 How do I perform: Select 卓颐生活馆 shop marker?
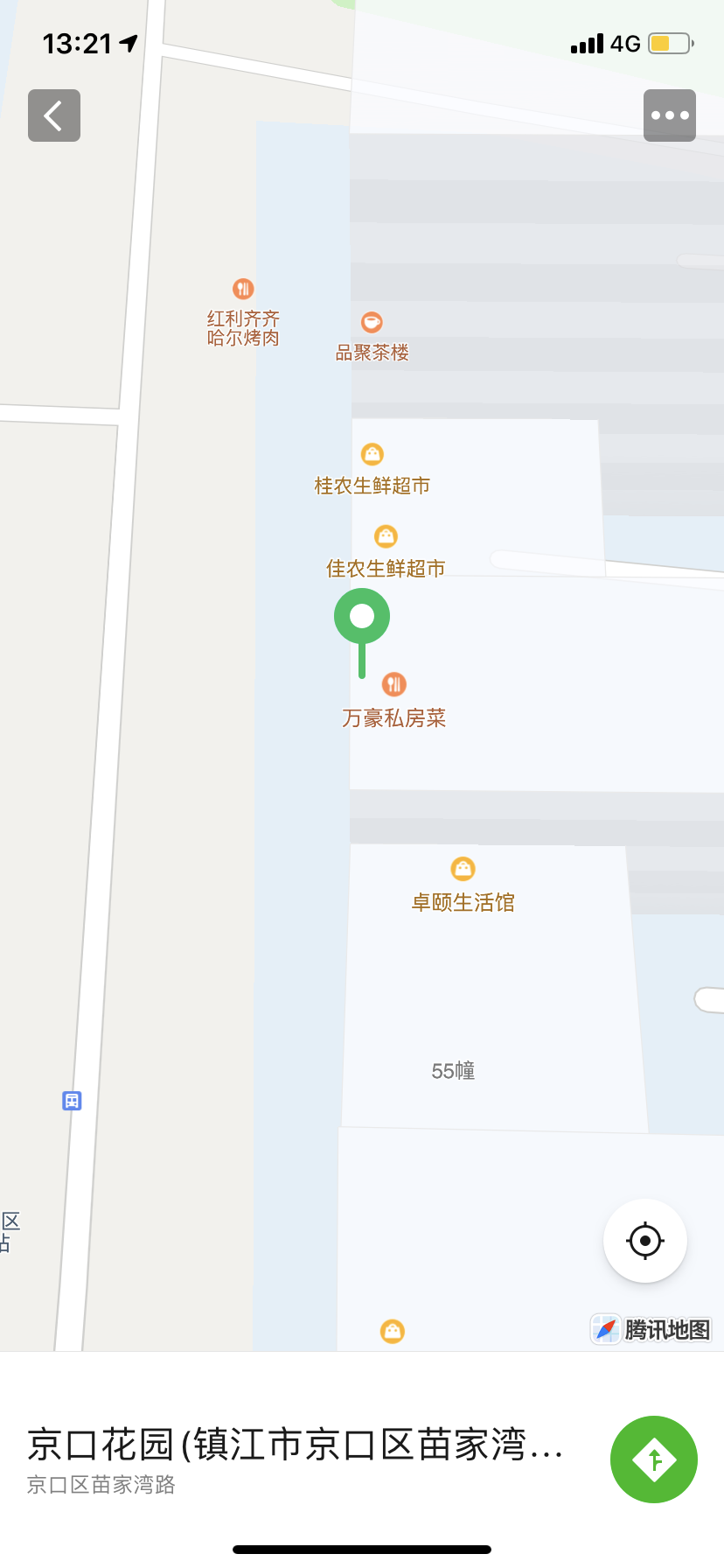click(463, 869)
